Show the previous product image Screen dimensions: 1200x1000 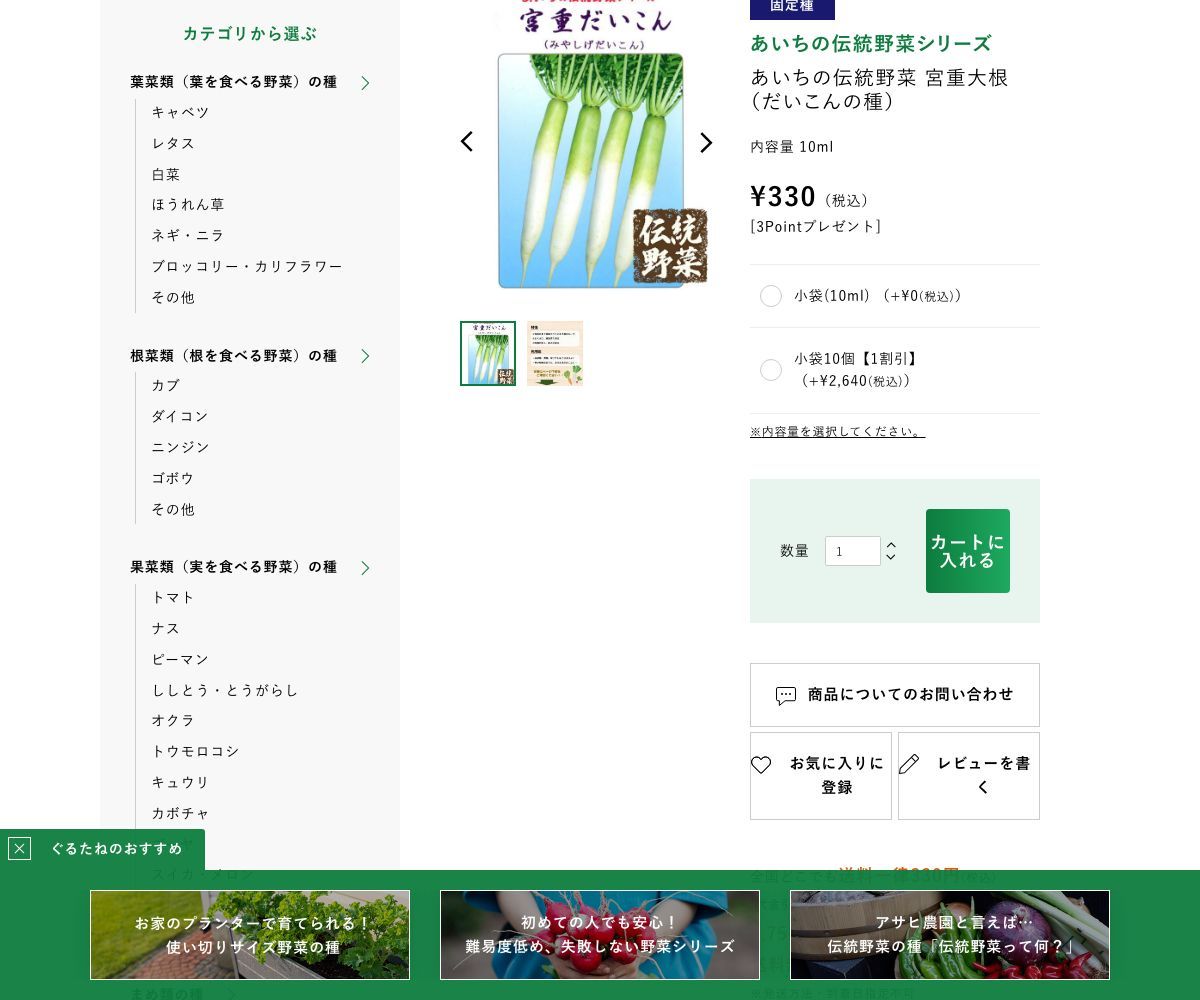point(466,142)
